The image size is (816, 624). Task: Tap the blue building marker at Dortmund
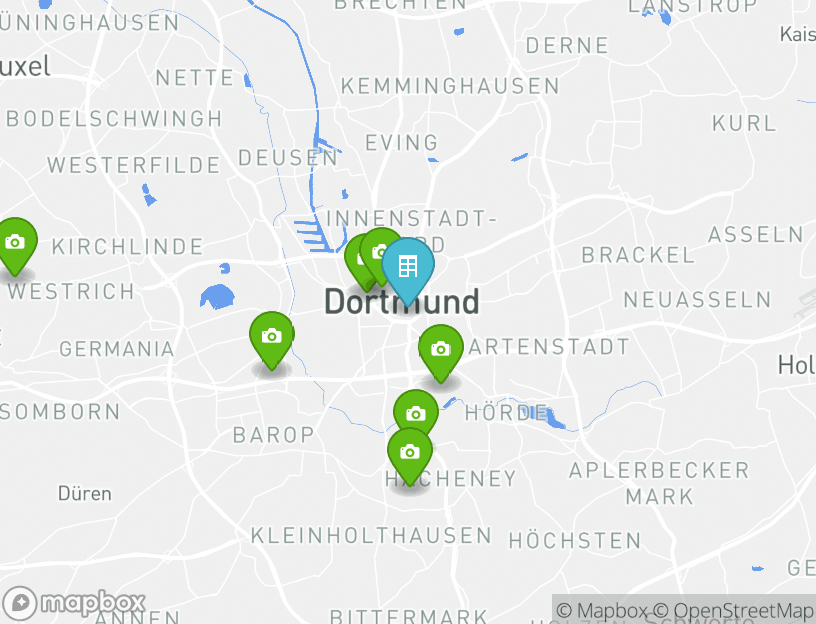(407, 266)
